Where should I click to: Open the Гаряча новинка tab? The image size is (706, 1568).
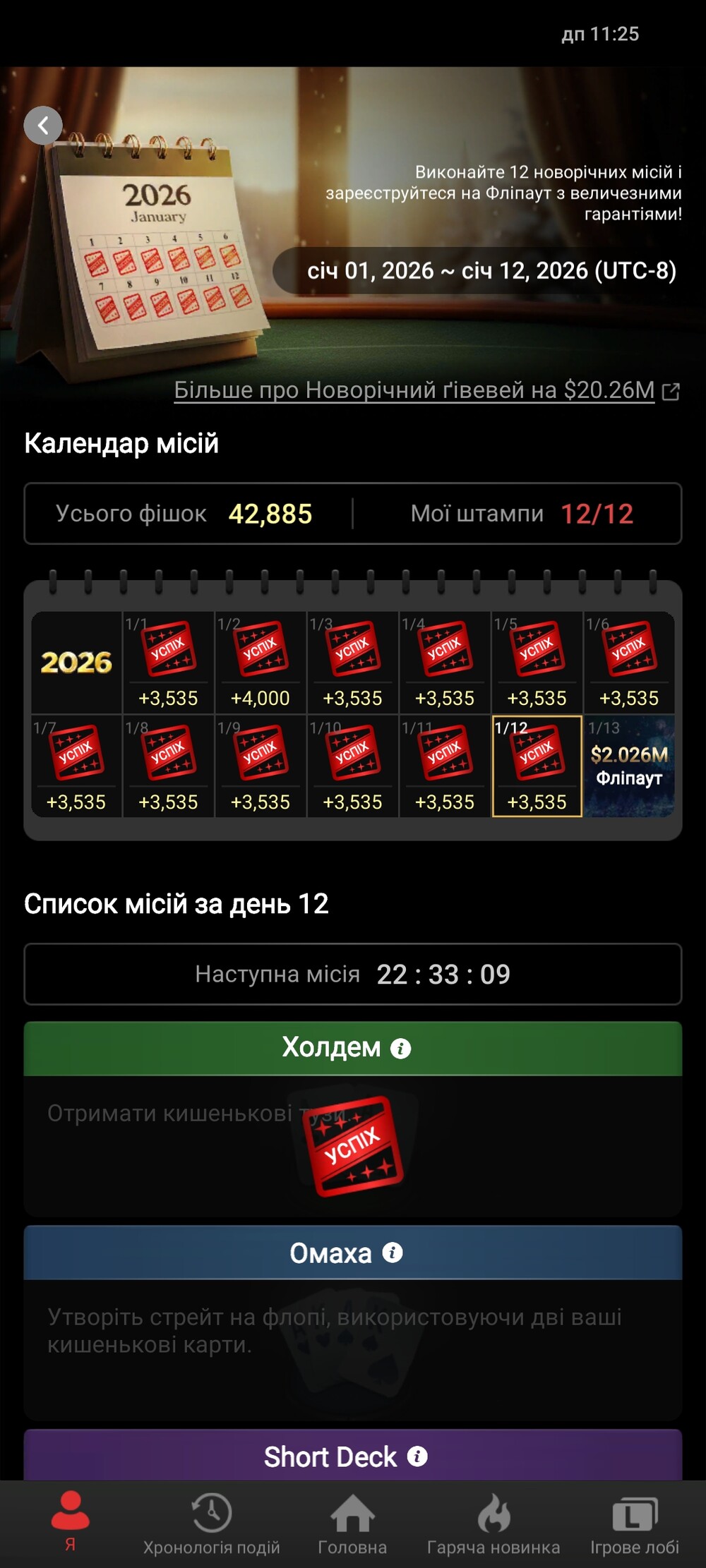tap(493, 1523)
